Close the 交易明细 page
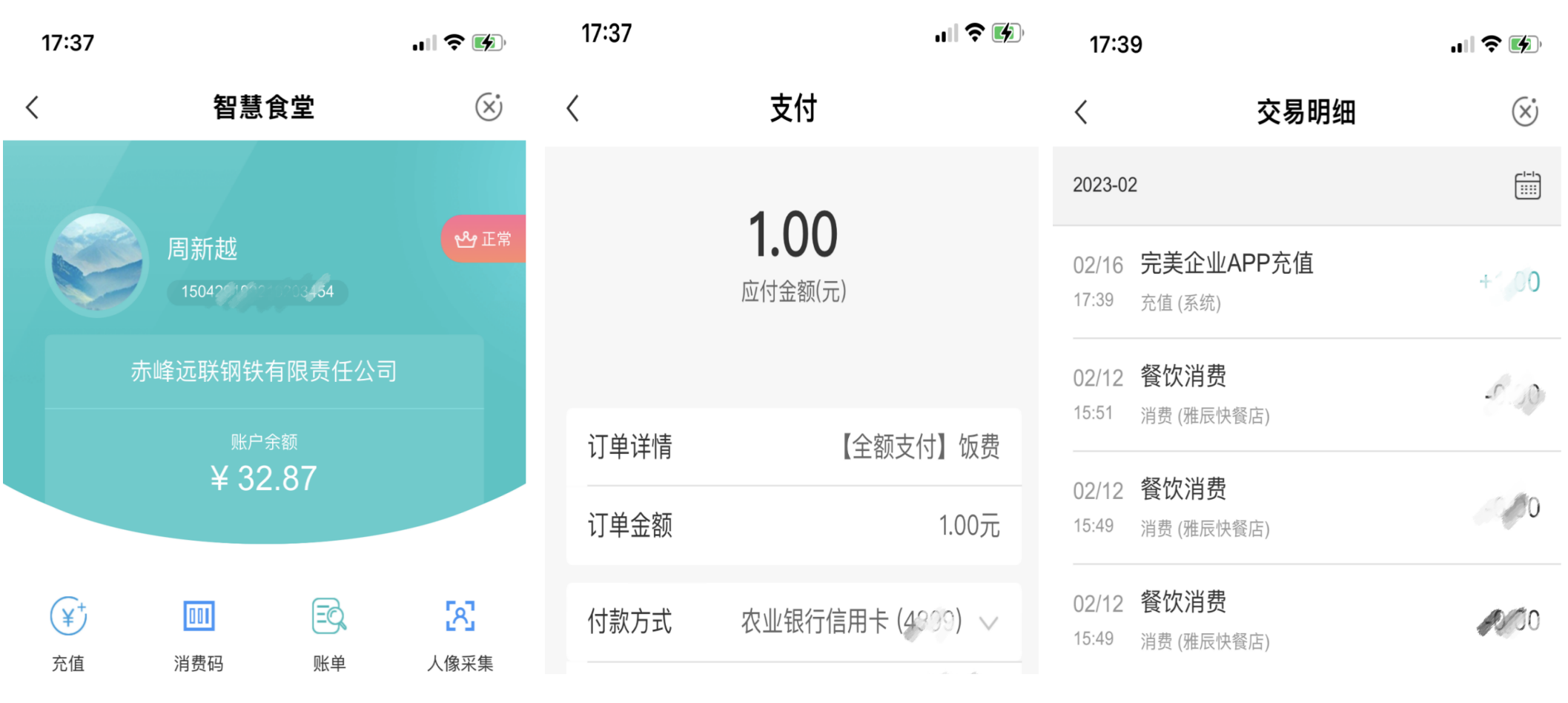Viewport: 1568px width, 703px height. point(1525,112)
